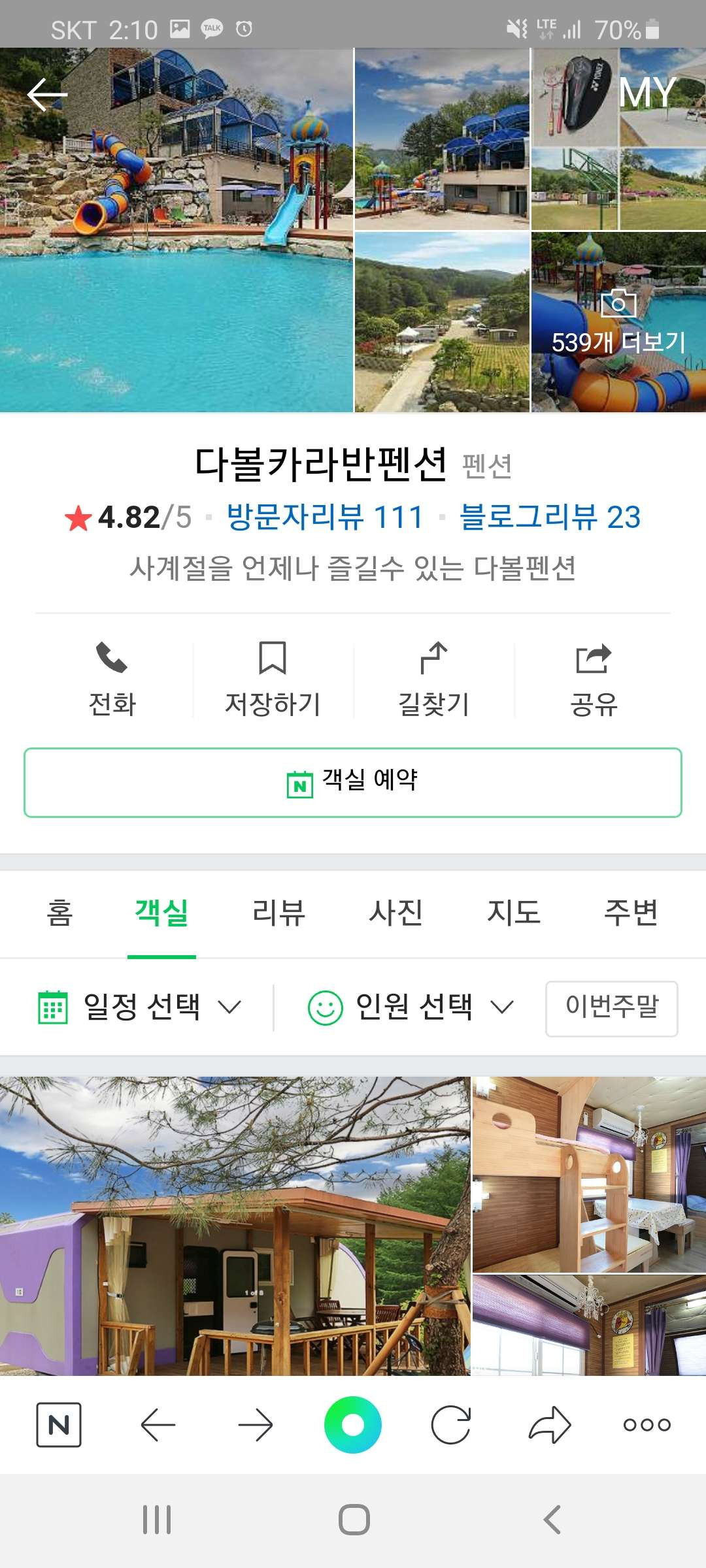Image resolution: width=706 pixels, height=1568 pixels.
Task: Select the 이번주말 chip
Action: tap(612, 1008)
